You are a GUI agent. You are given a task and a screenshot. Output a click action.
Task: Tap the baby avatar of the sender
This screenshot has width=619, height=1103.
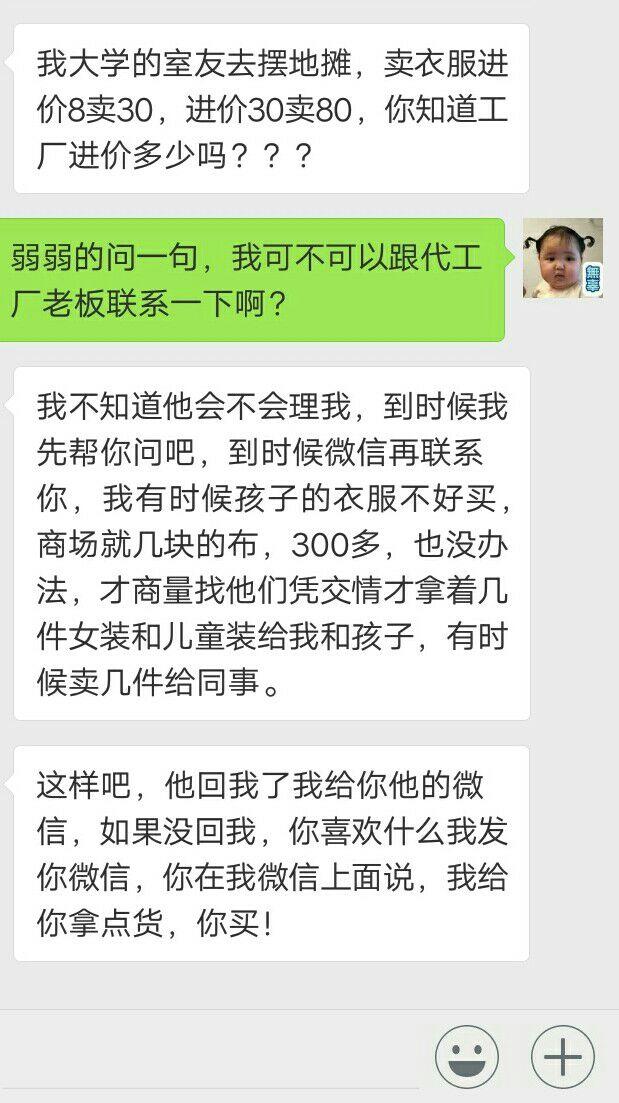coord(562,259)
